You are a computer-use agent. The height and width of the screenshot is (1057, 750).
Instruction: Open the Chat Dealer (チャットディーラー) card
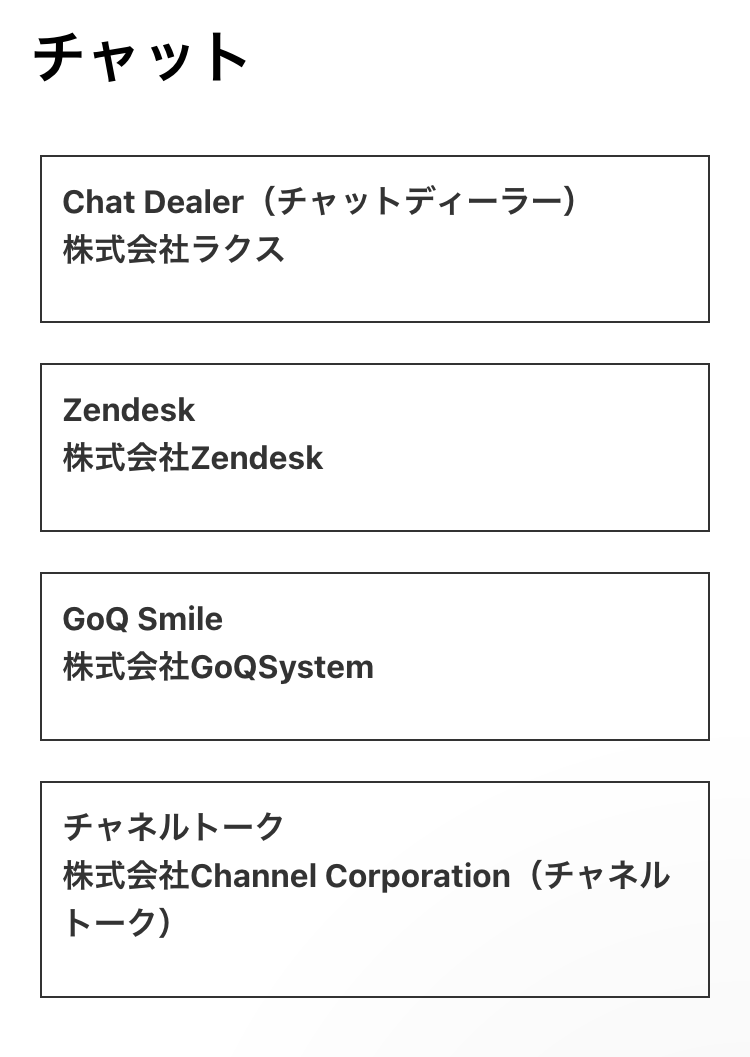point(374,238)
